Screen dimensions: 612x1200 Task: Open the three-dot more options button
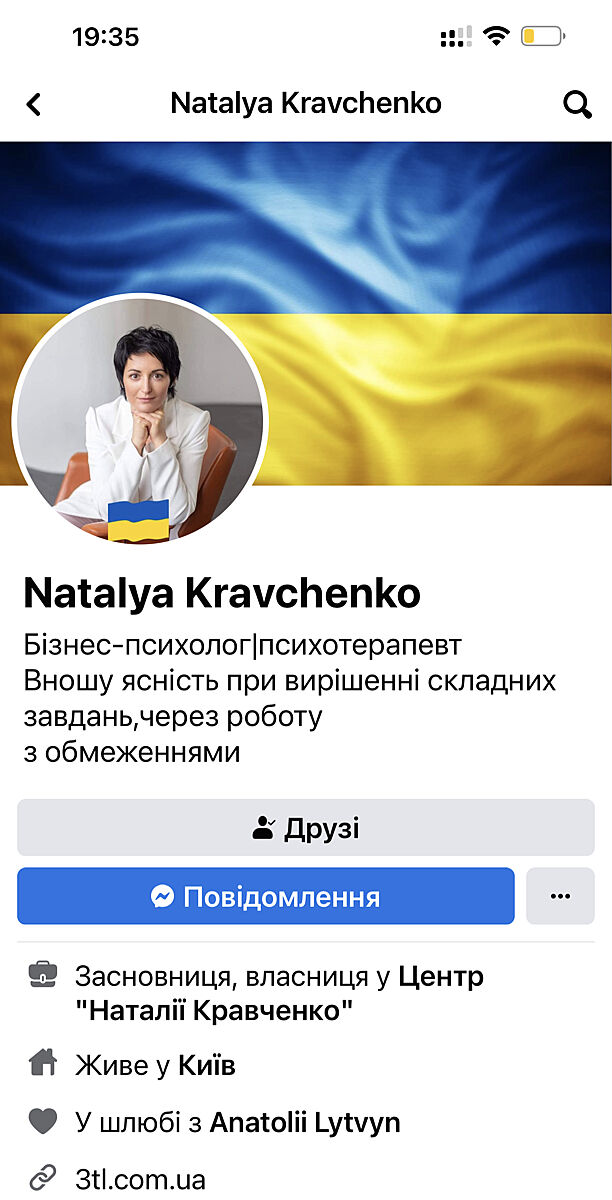click(x=560, y=896)
